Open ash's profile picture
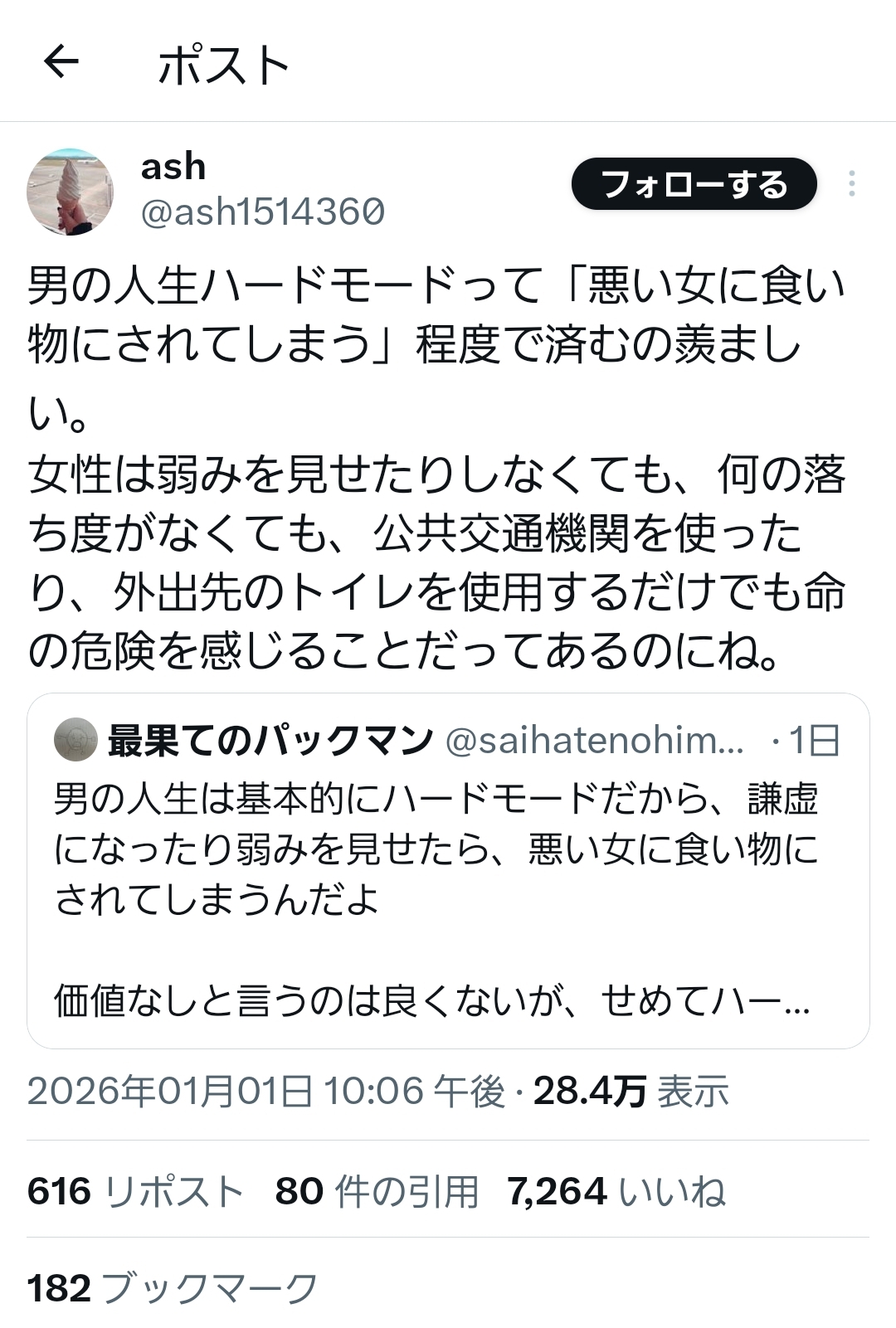 tap(70, 191)
